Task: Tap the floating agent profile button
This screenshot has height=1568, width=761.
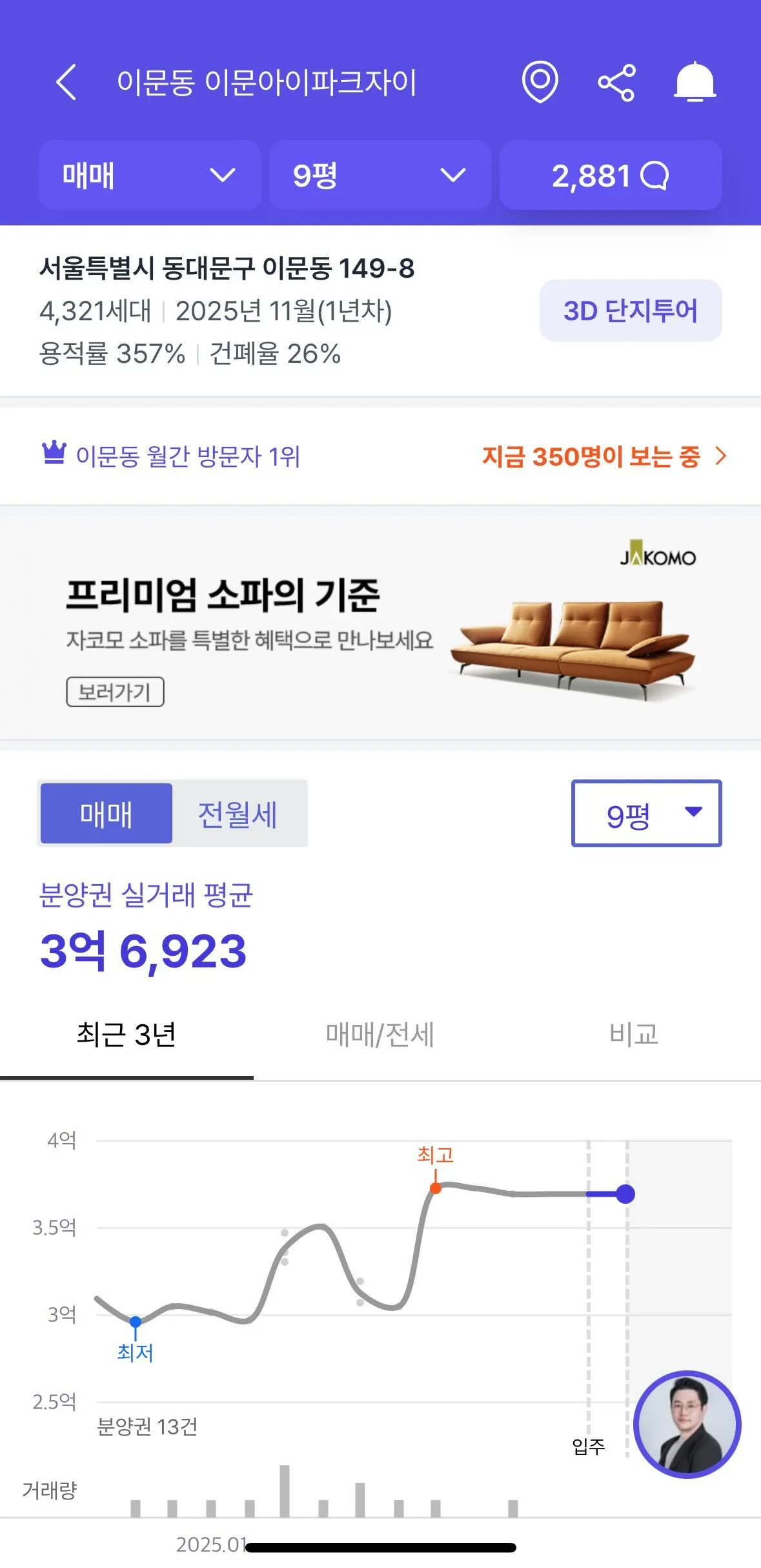Action: [687, 1425]
